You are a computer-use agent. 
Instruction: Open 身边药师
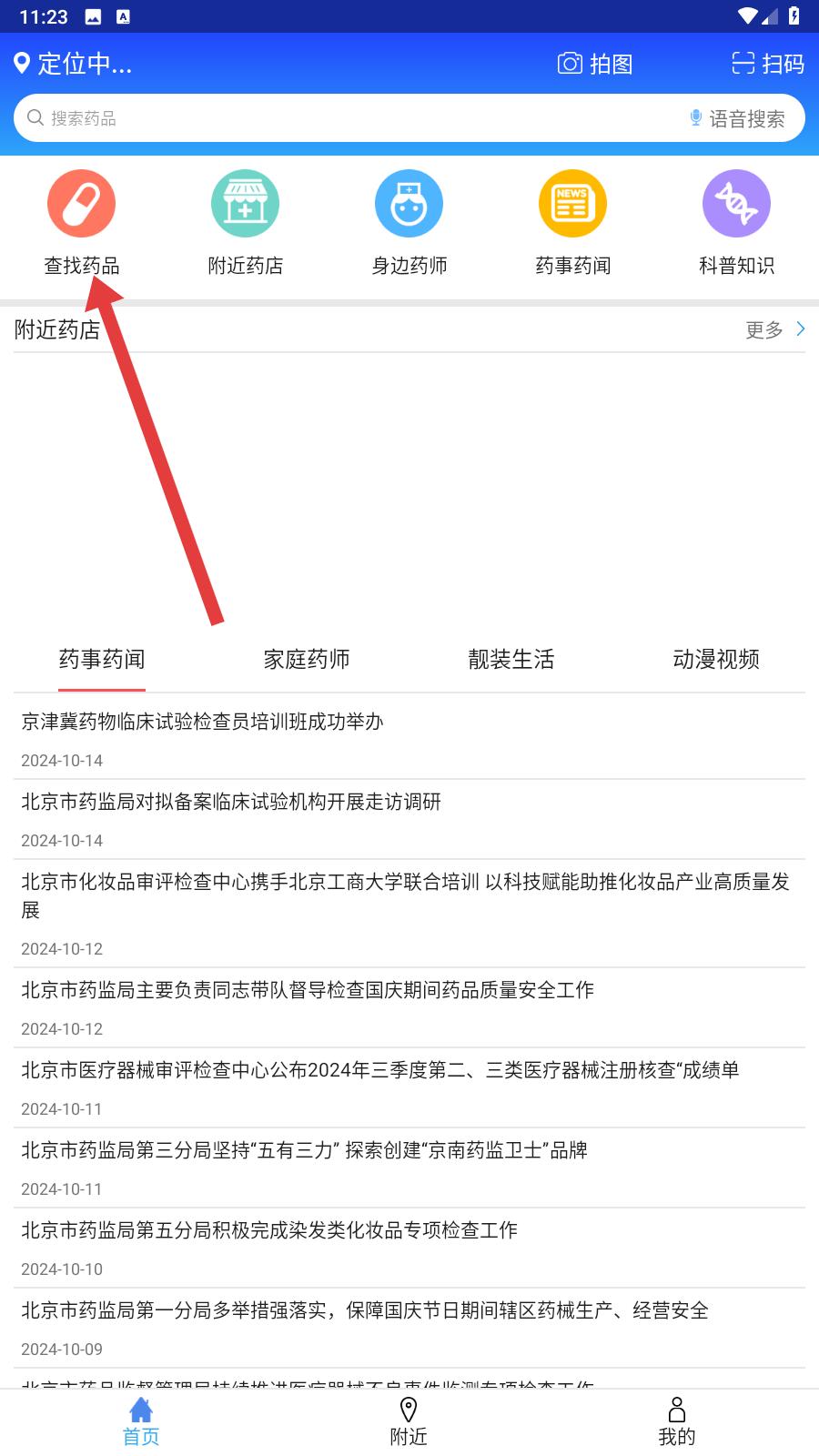point(409,223)
